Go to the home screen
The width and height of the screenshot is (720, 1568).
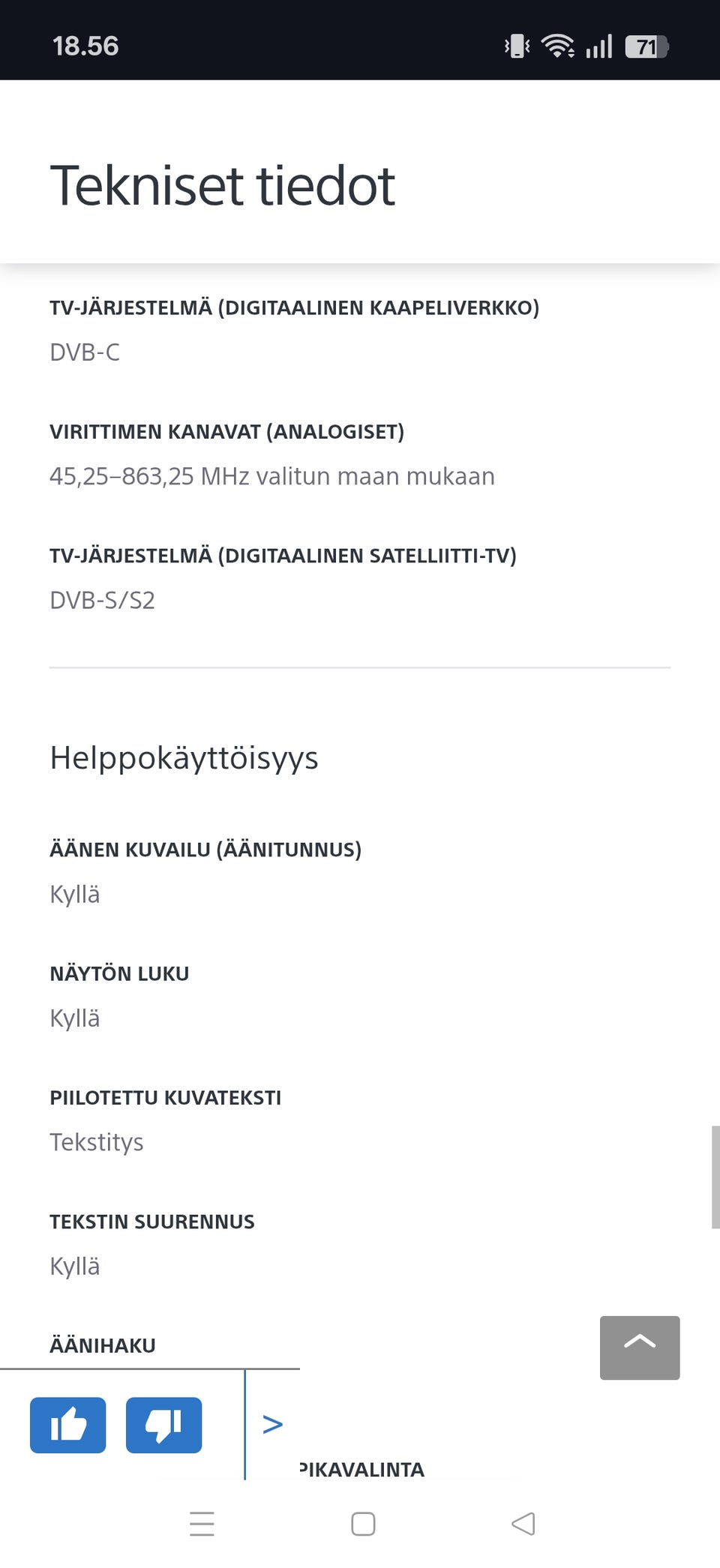coord(363,1524)
